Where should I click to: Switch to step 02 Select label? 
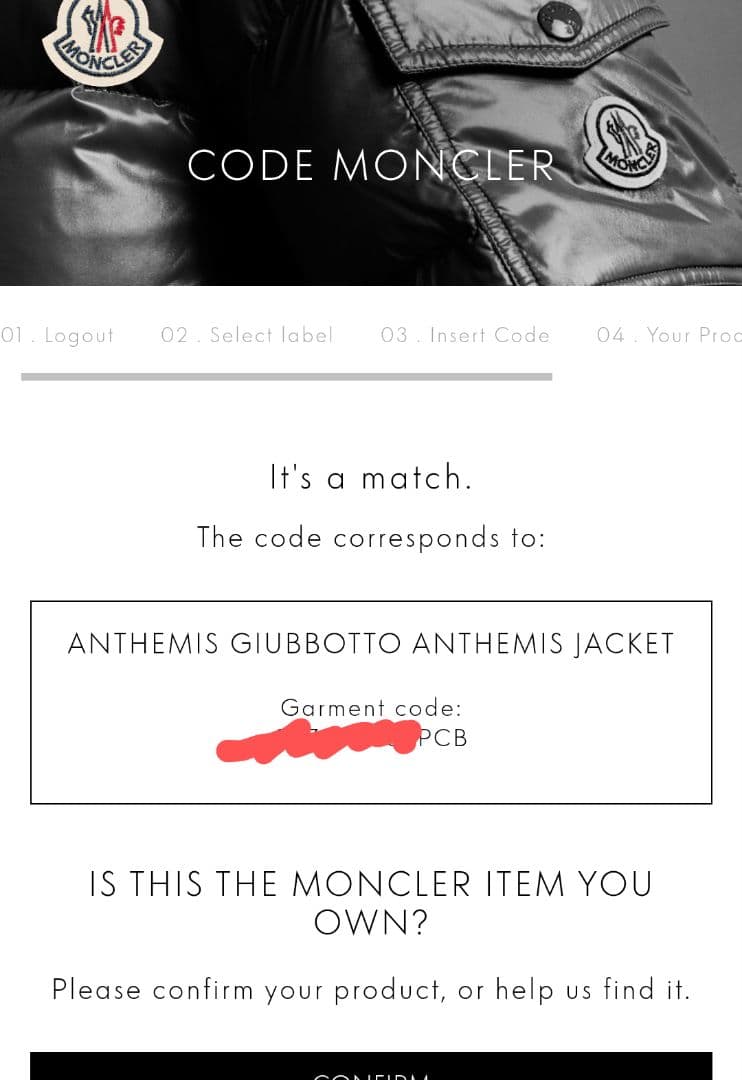pos(247,336)
